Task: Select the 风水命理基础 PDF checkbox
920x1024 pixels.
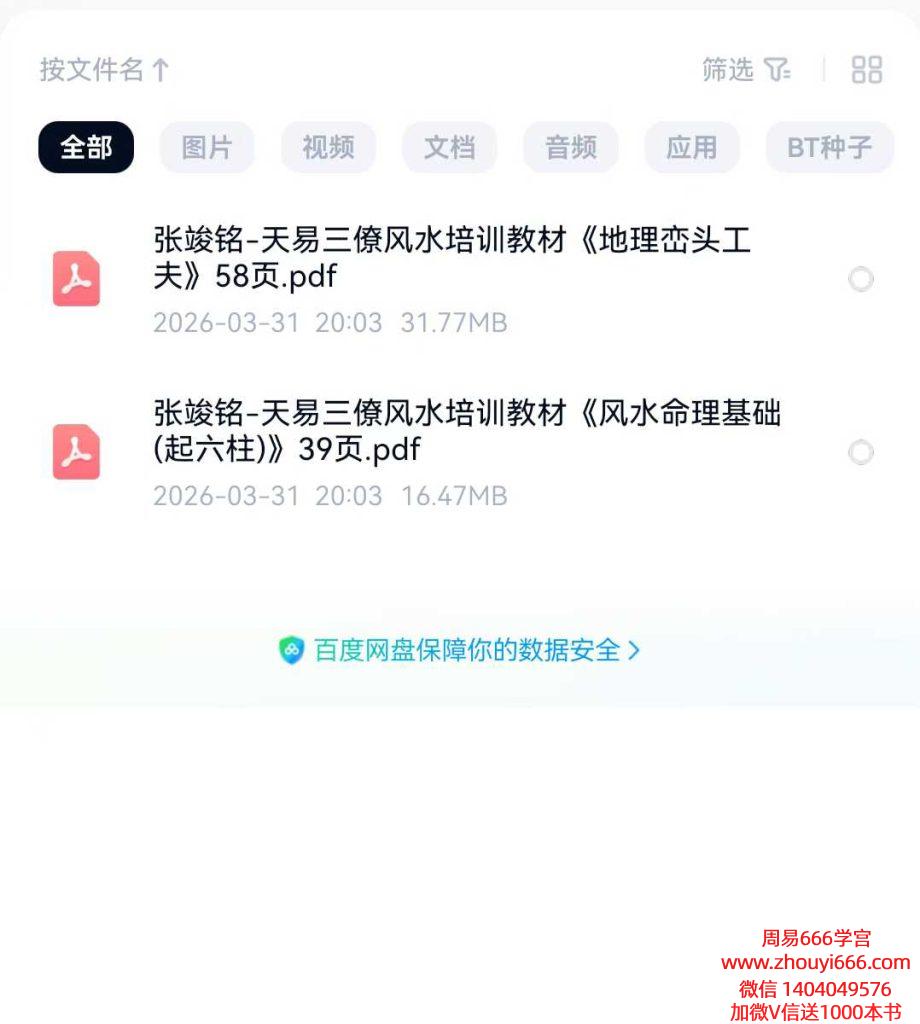Action: [860, 453]
